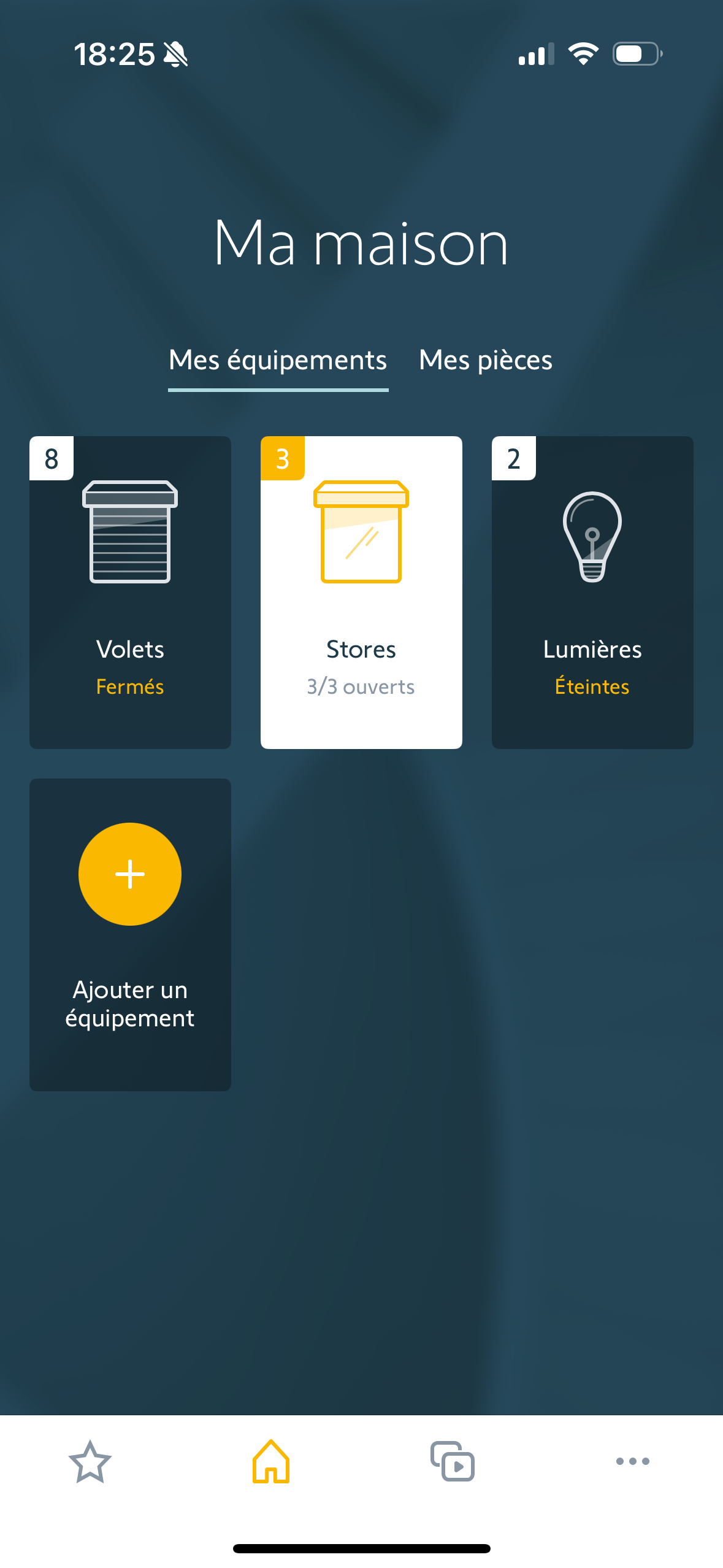The image size is (723, 1568).
Task: Open the Lumières equipment card
Action: [x=592, y=592]
